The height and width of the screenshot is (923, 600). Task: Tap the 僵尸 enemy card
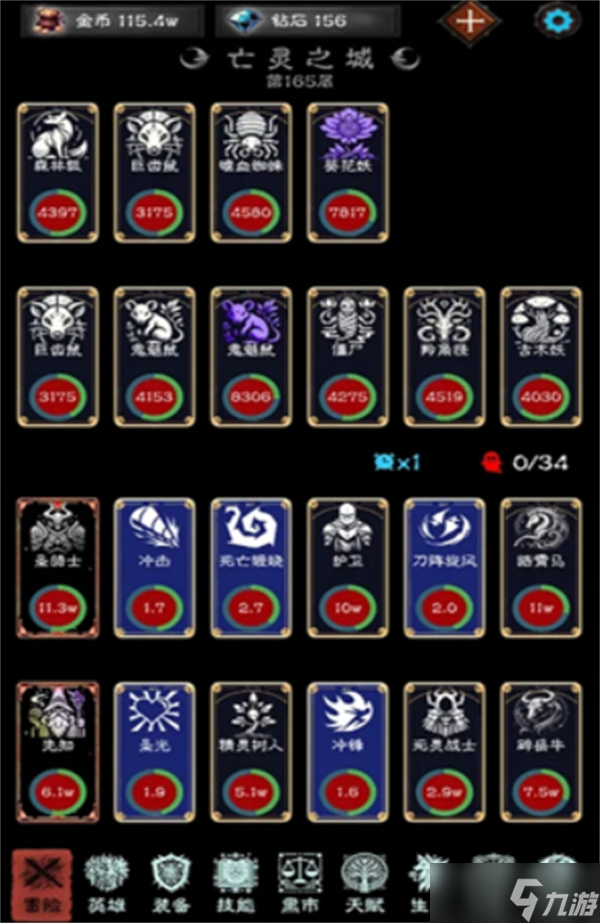click(x=347, y=355)
